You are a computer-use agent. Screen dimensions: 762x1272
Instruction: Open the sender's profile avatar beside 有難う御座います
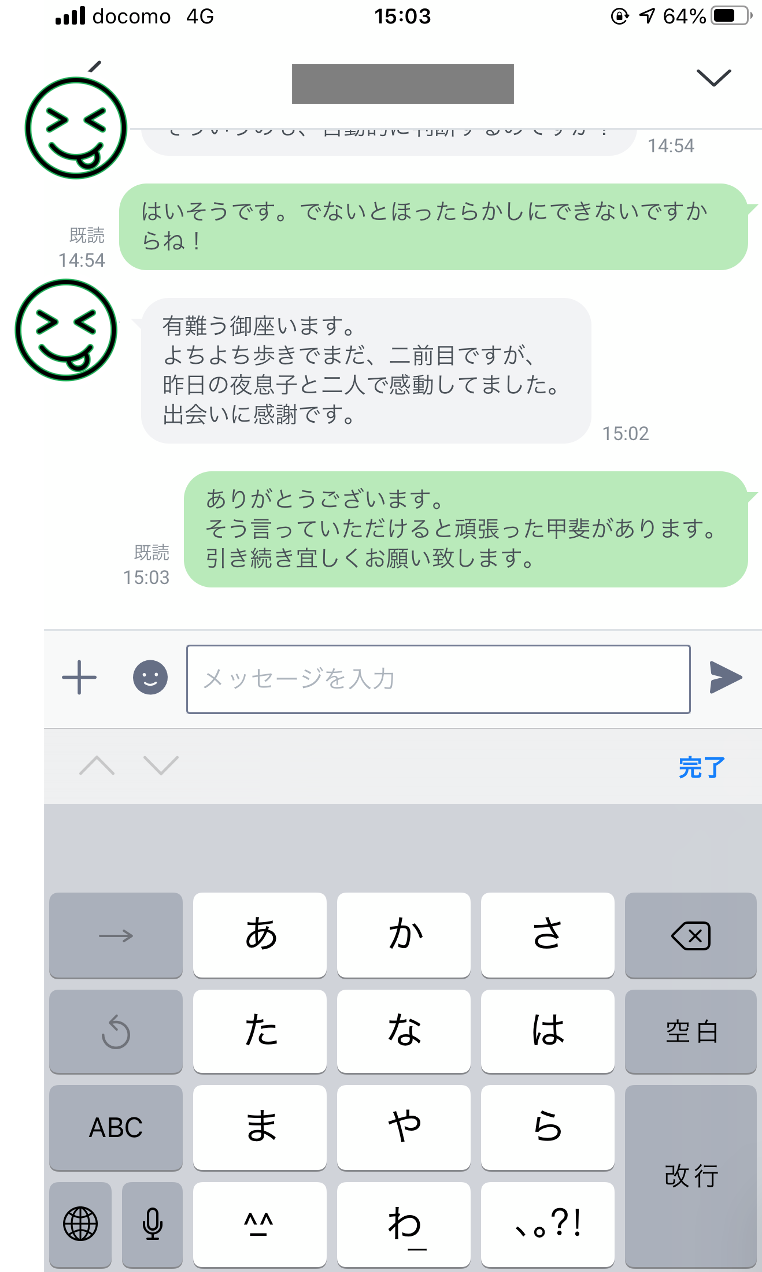coord(67,330)
